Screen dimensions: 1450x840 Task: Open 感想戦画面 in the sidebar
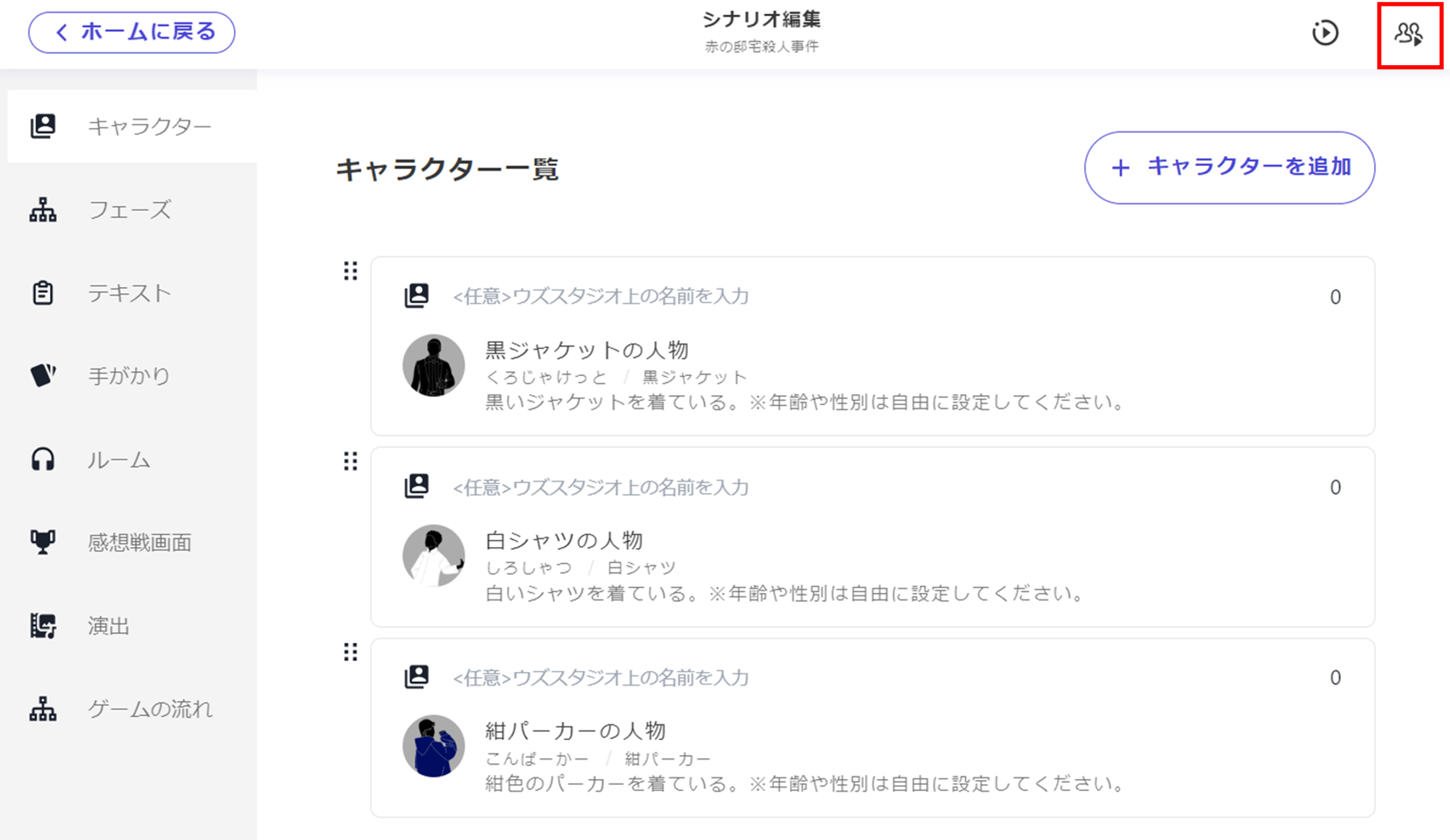pos(139,542)
